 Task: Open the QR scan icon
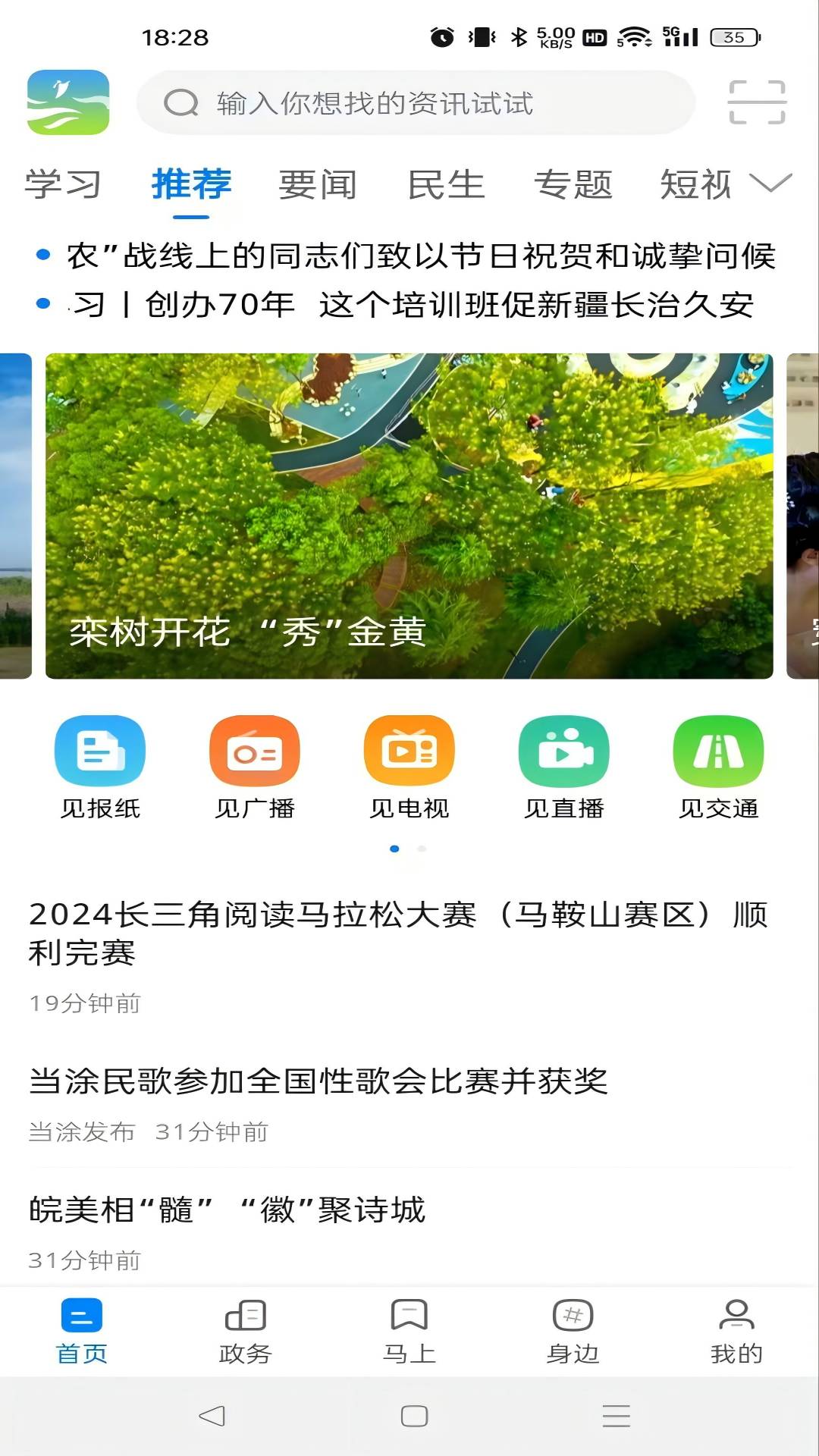click(757, 102)
